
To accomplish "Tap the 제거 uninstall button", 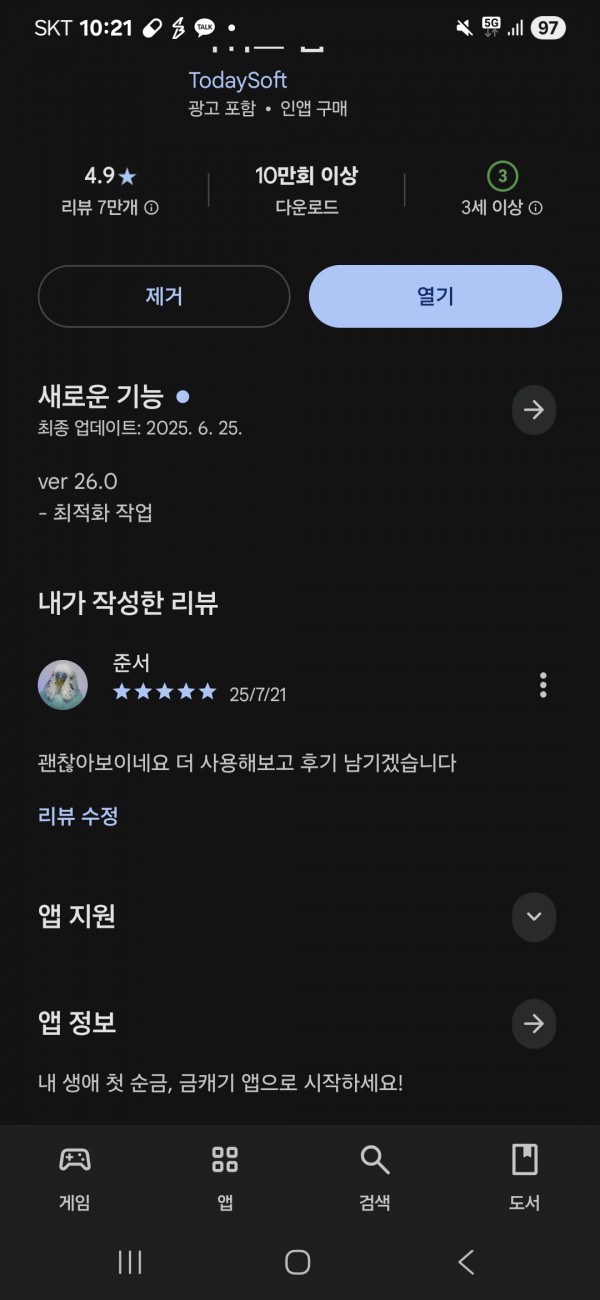I will point(164,296).
